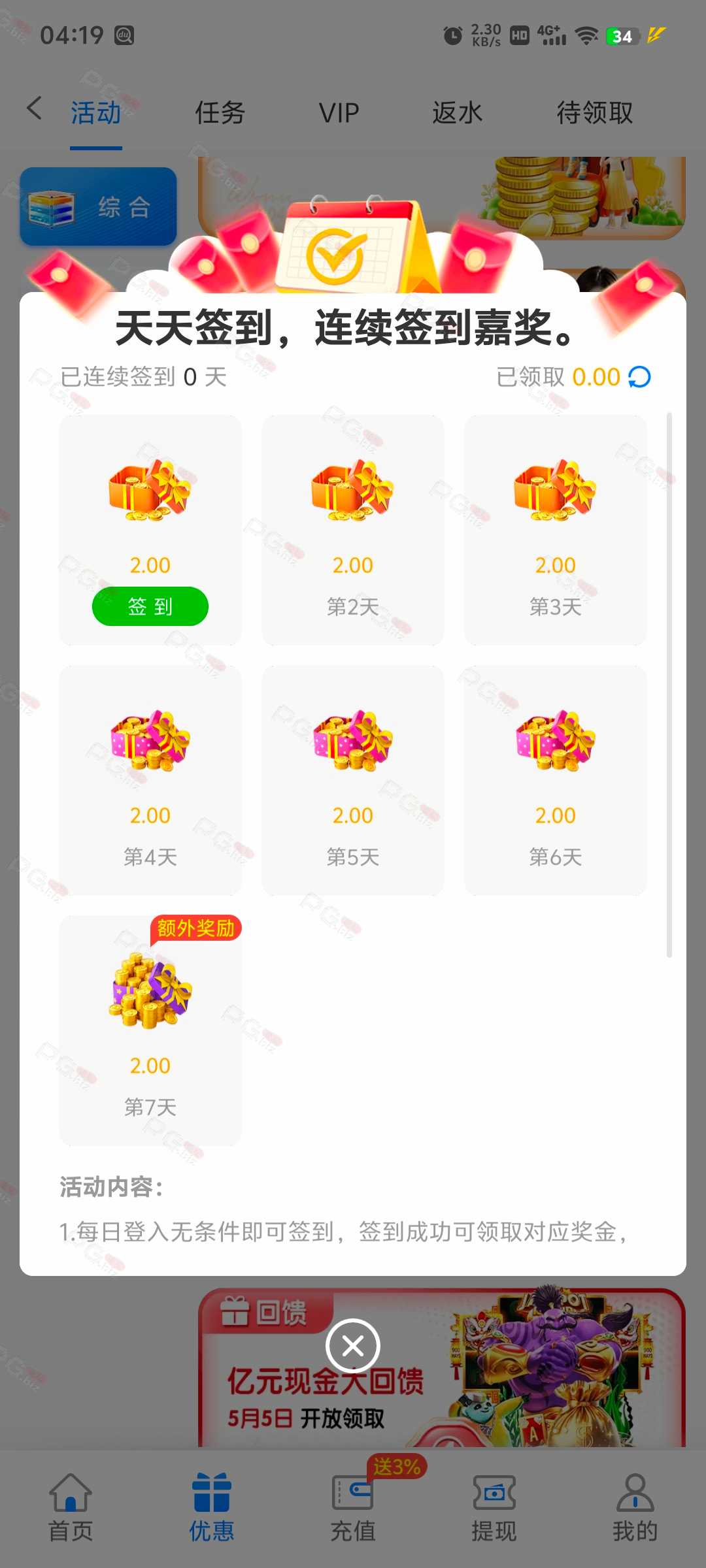Select the 第4天 reward card
The height and width of the screenshot is (1568, 706).
[x=150, y=780]
